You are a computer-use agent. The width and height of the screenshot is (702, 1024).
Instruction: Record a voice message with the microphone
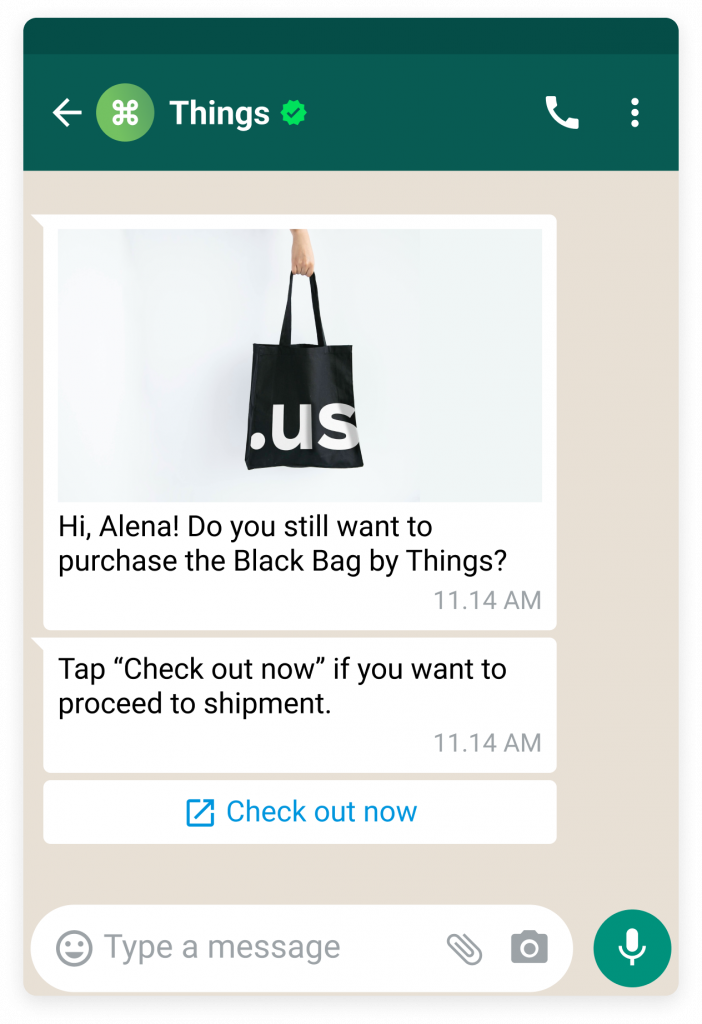pos(632,948)
